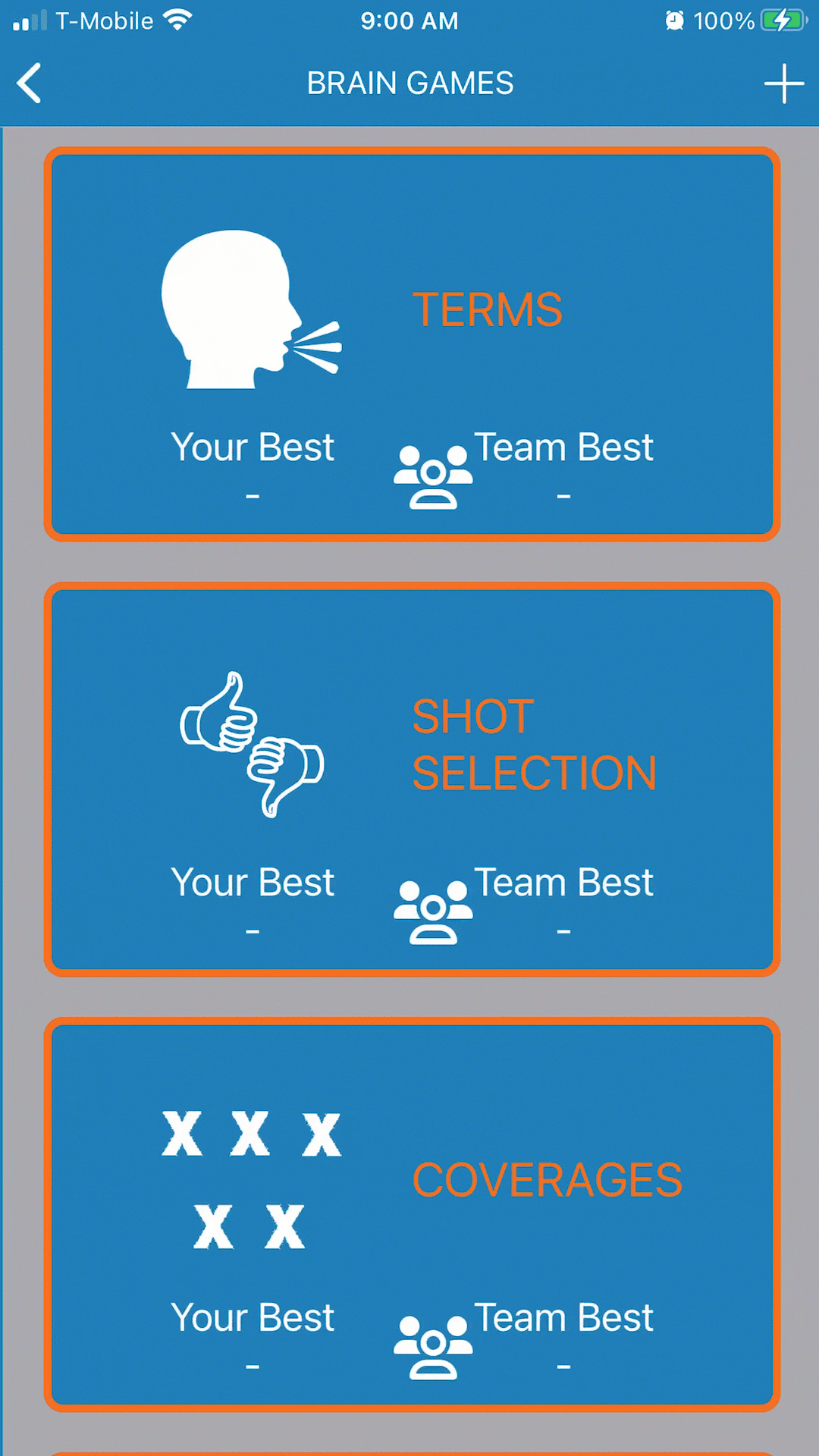Open the Terms brain game
Screen dimensions: 819x1456
coord(412,344)
